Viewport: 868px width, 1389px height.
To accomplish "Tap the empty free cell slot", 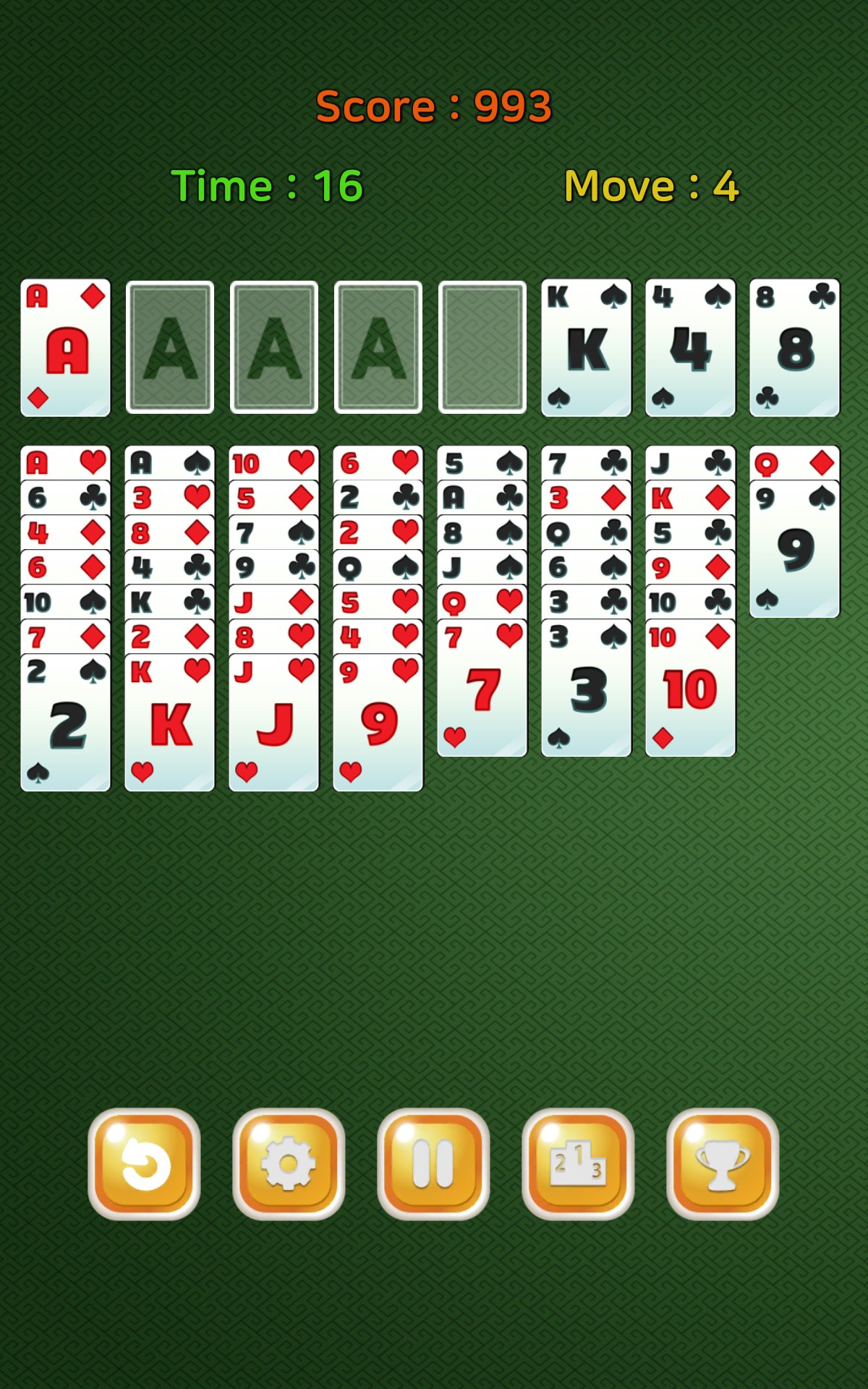I will point(482,349).
